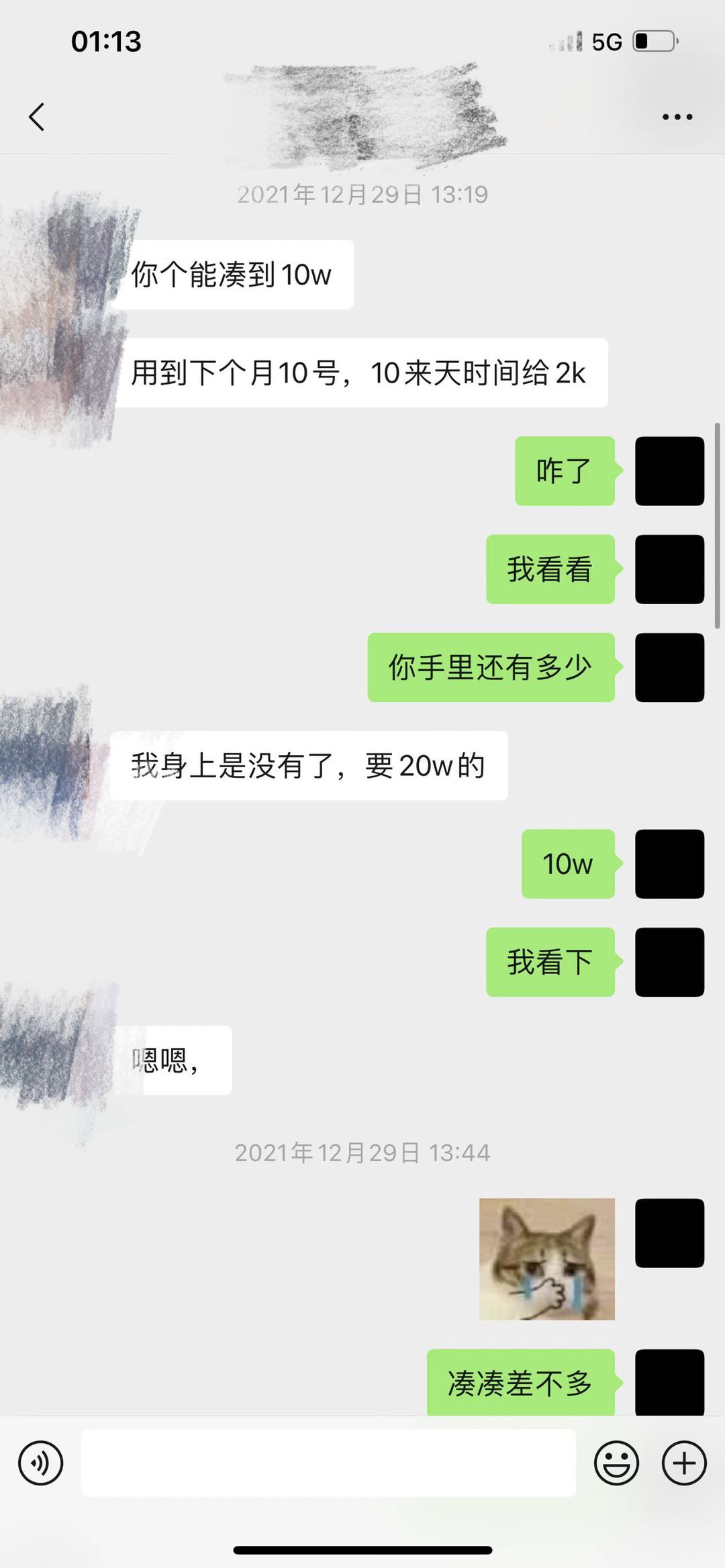Image resolution: width=725 pixels, height=1568 pixels.
Task: Open the plus attachment menu
Action: pyautogui.click(x=684, y=1463)
